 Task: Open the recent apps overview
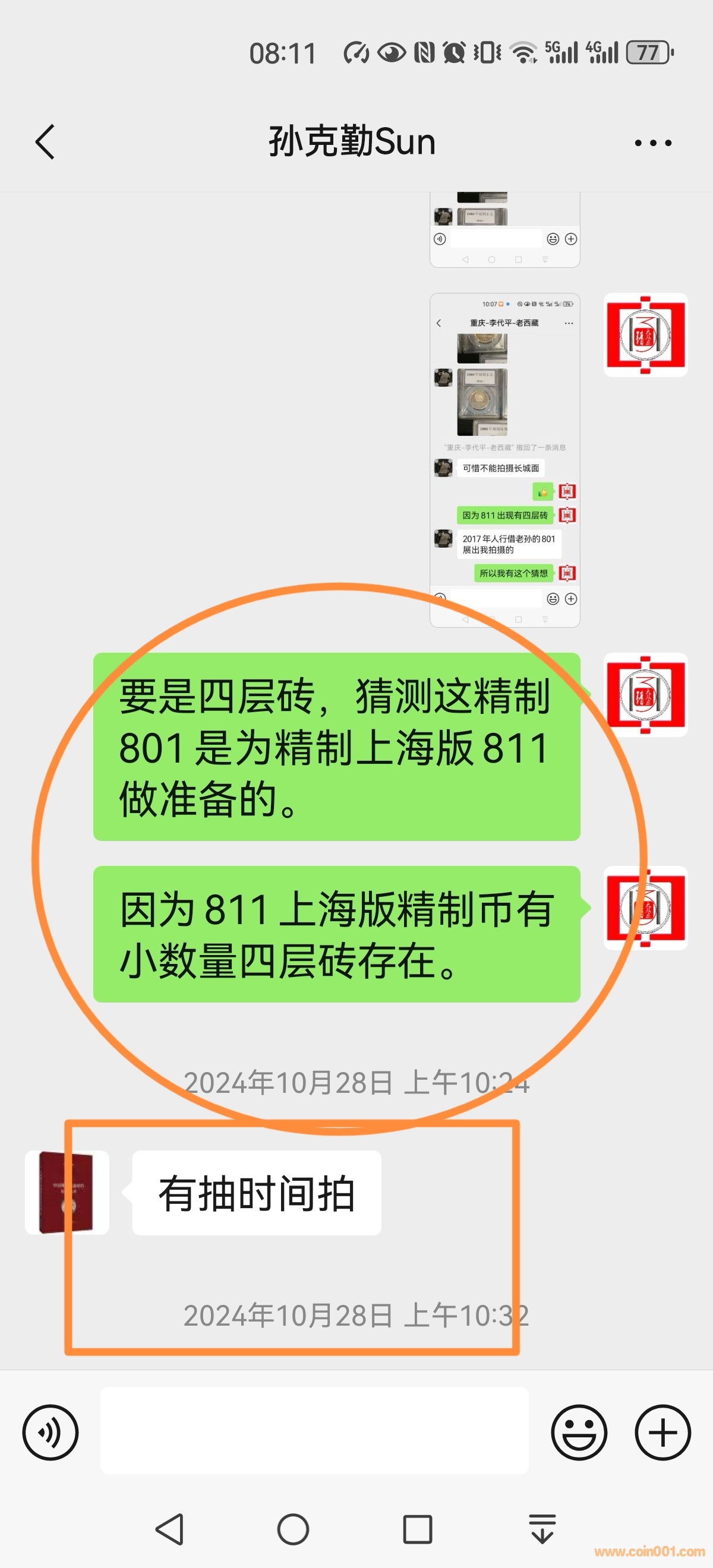[x=418, y=1528]
